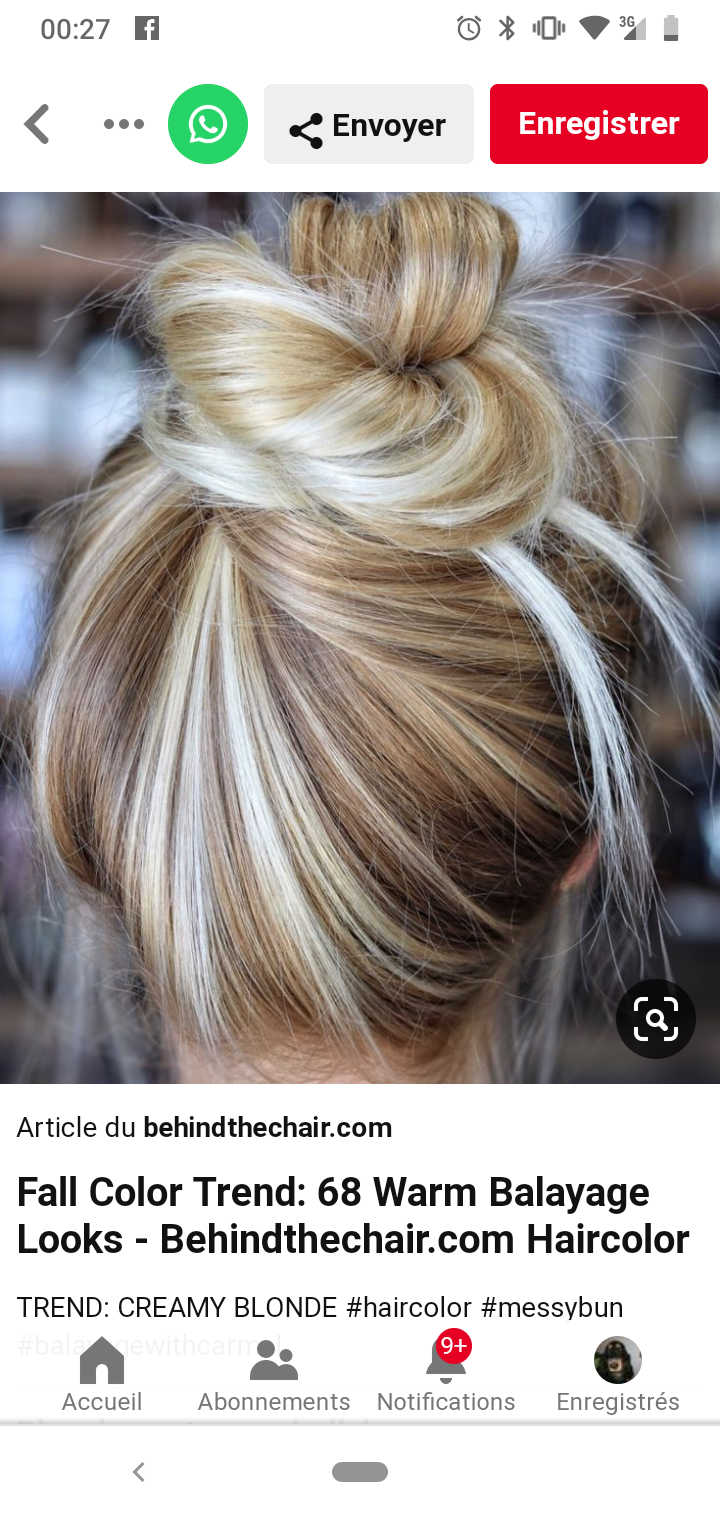Go back using the top arrow
720x1520 pixels.
pyautogui.click(x=38, y=125)
